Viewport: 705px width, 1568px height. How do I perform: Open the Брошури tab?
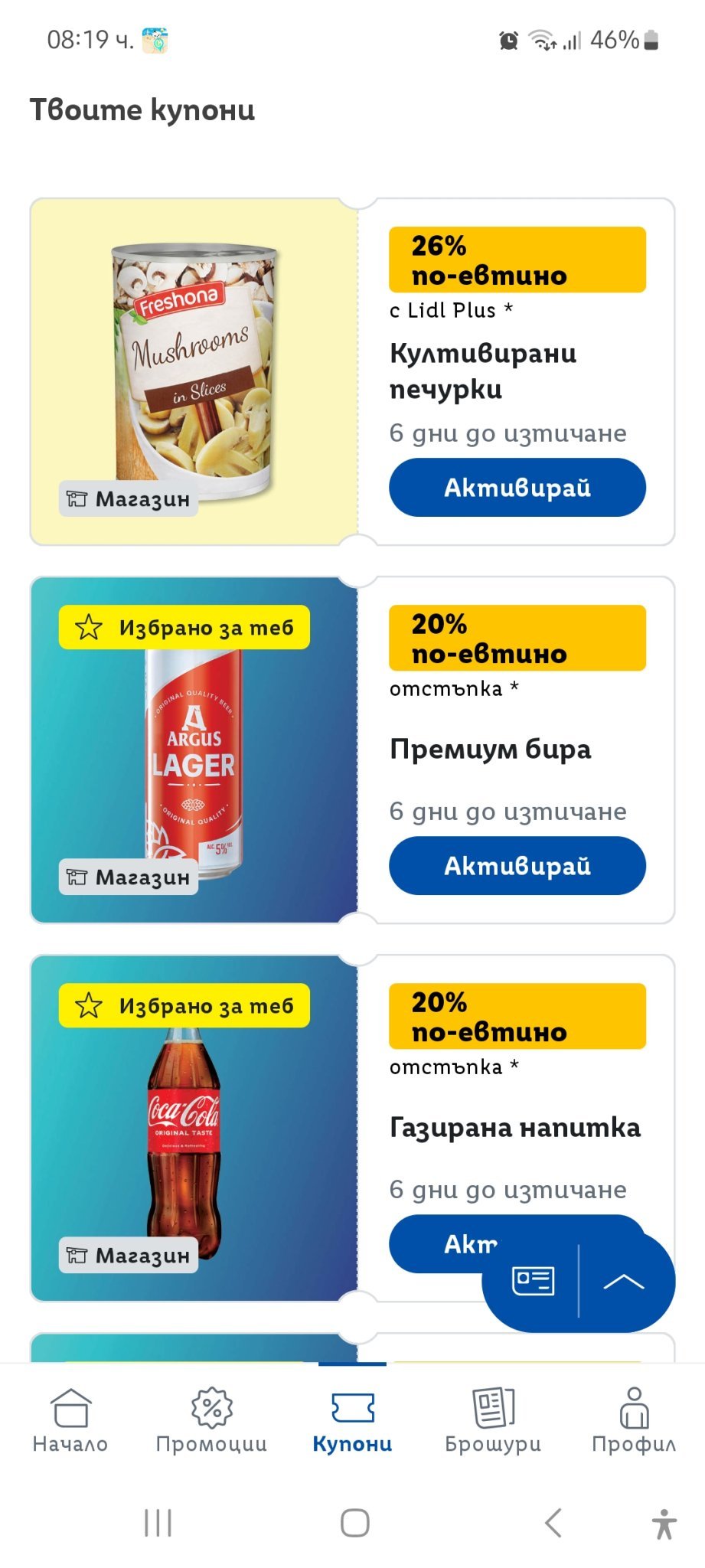click(493, 1420)
